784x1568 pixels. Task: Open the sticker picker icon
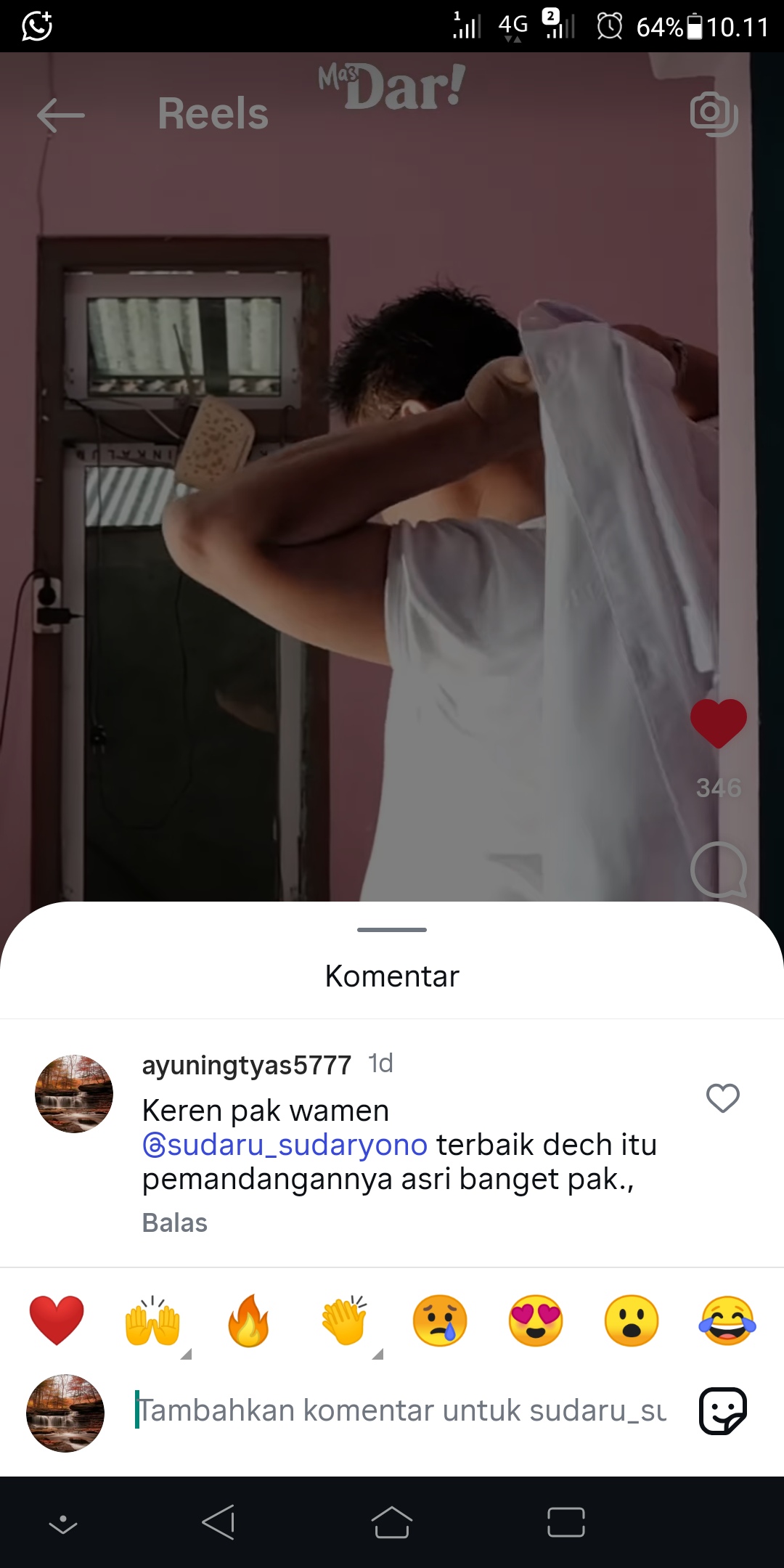pos(723,1411)
